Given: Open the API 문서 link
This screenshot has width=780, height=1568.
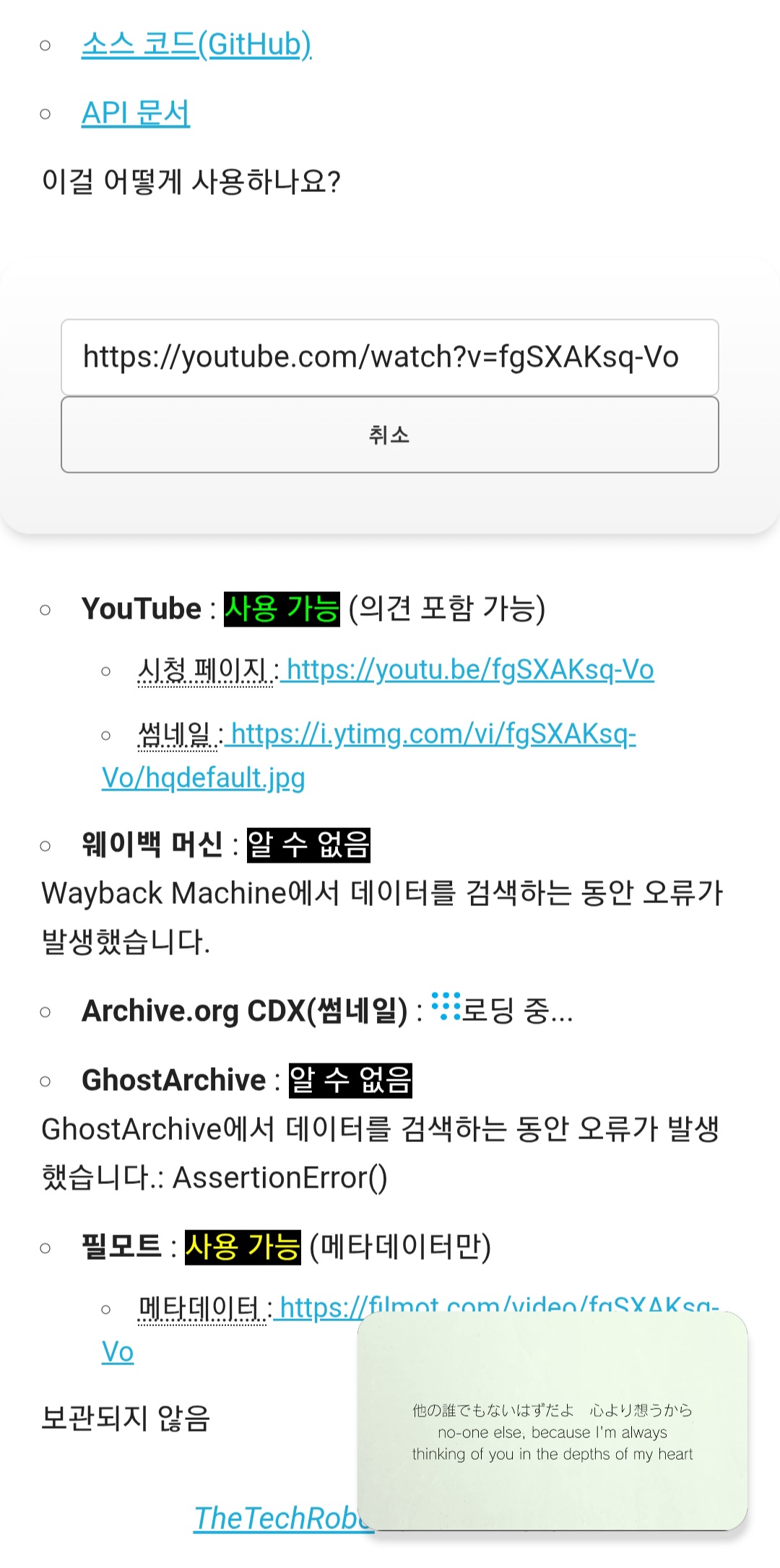Looking at the screenshot, I should pyautogui.click(x=136, y=113).
